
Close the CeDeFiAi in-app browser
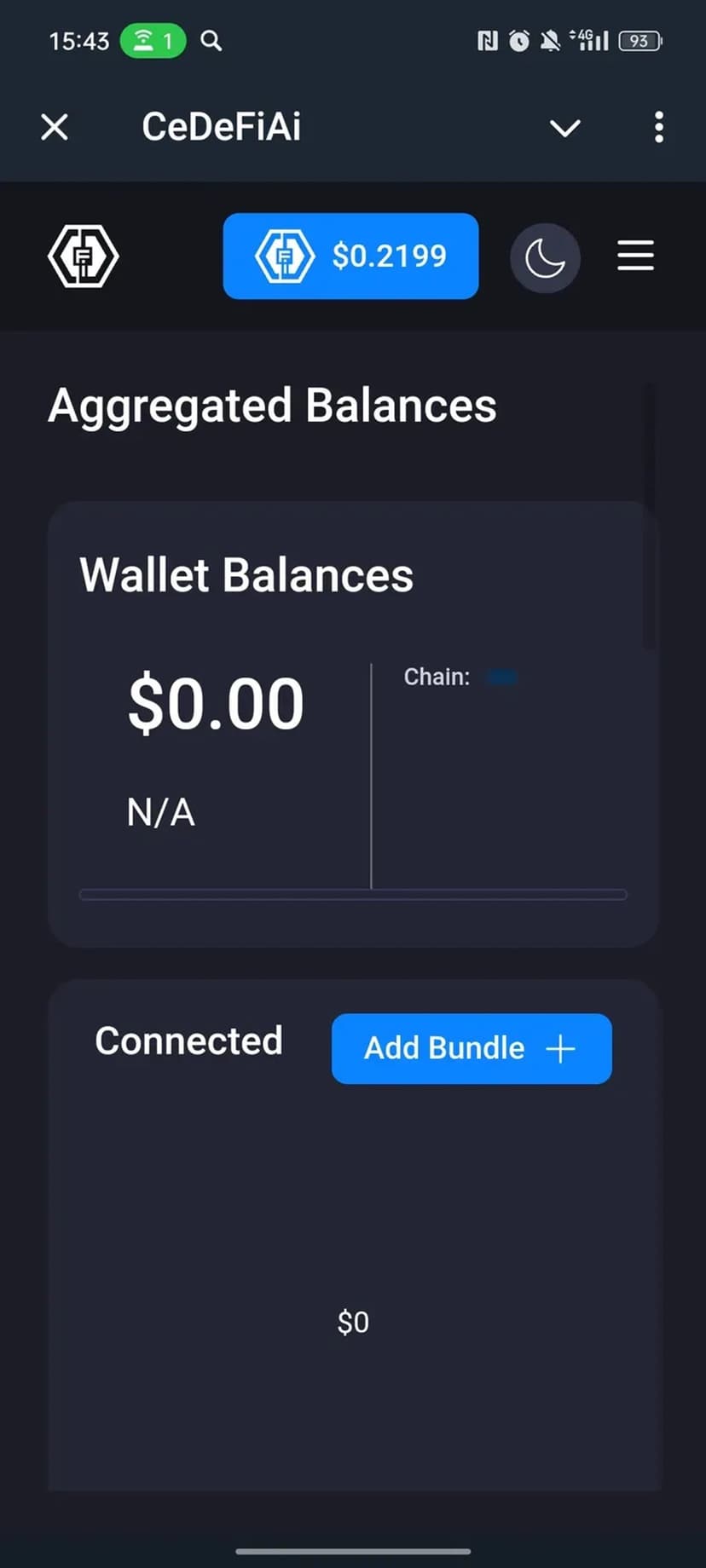[x=55, y=128]
